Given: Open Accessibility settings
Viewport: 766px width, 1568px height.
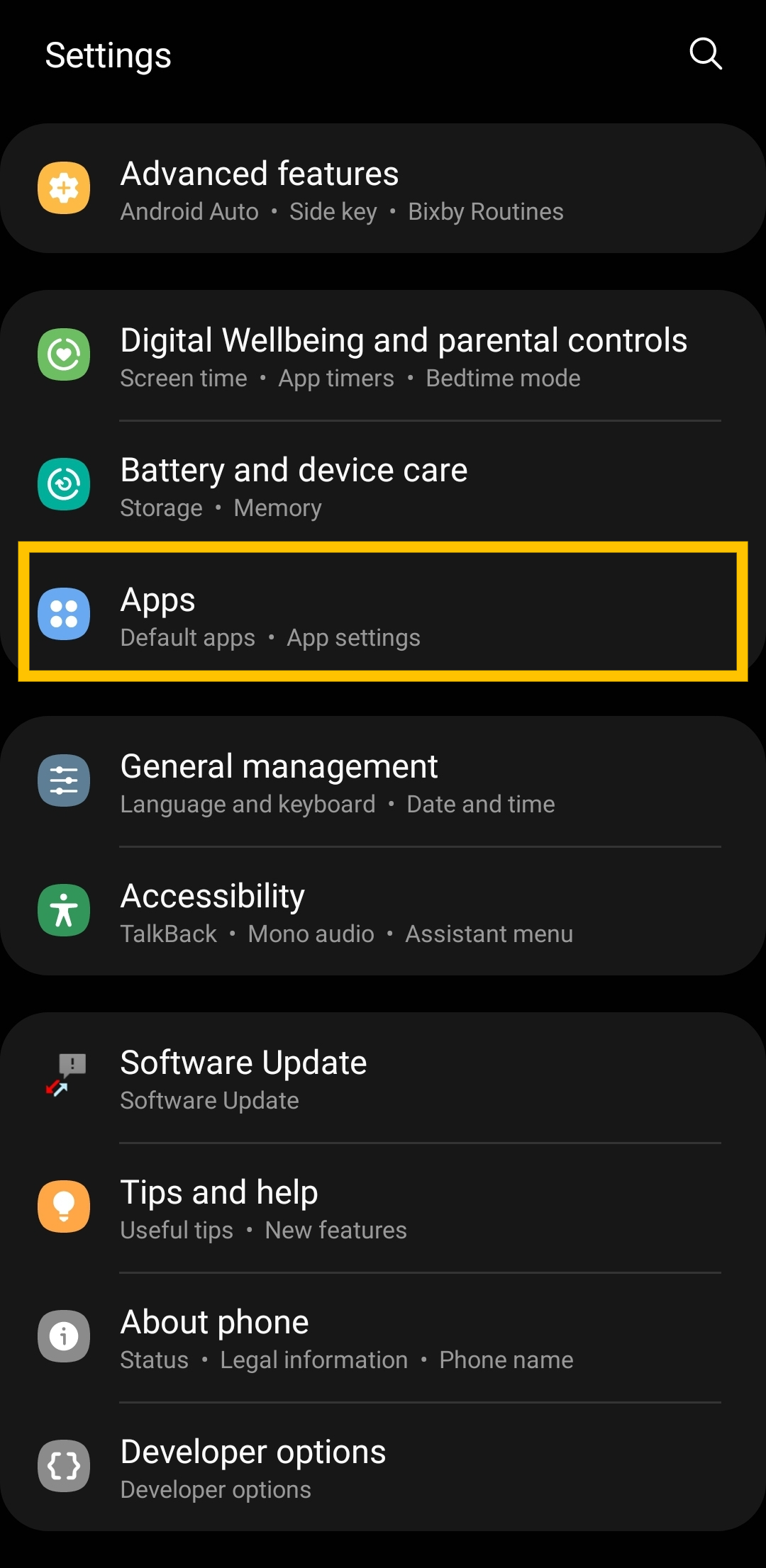Looking at the screenshot, I should point(383,912).
